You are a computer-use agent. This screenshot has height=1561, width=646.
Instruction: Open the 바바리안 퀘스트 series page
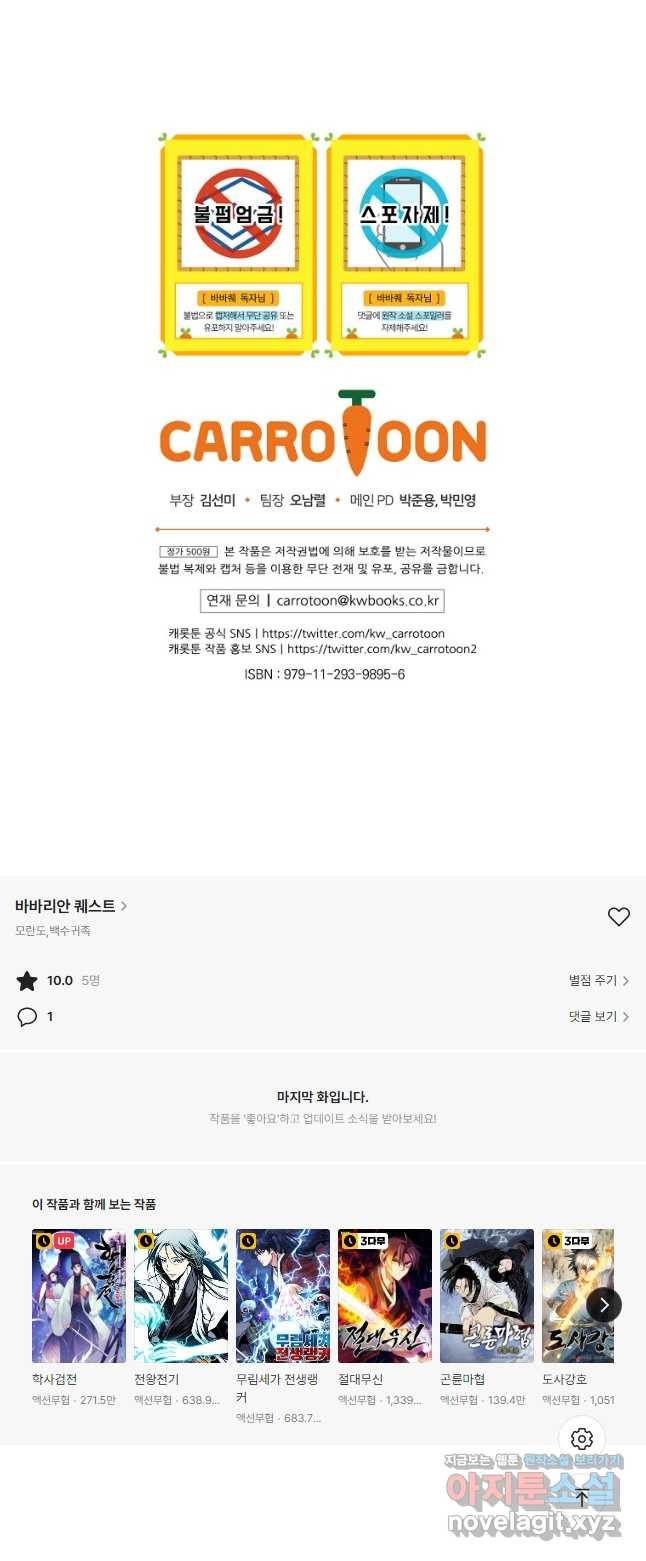tap(70, 906)
